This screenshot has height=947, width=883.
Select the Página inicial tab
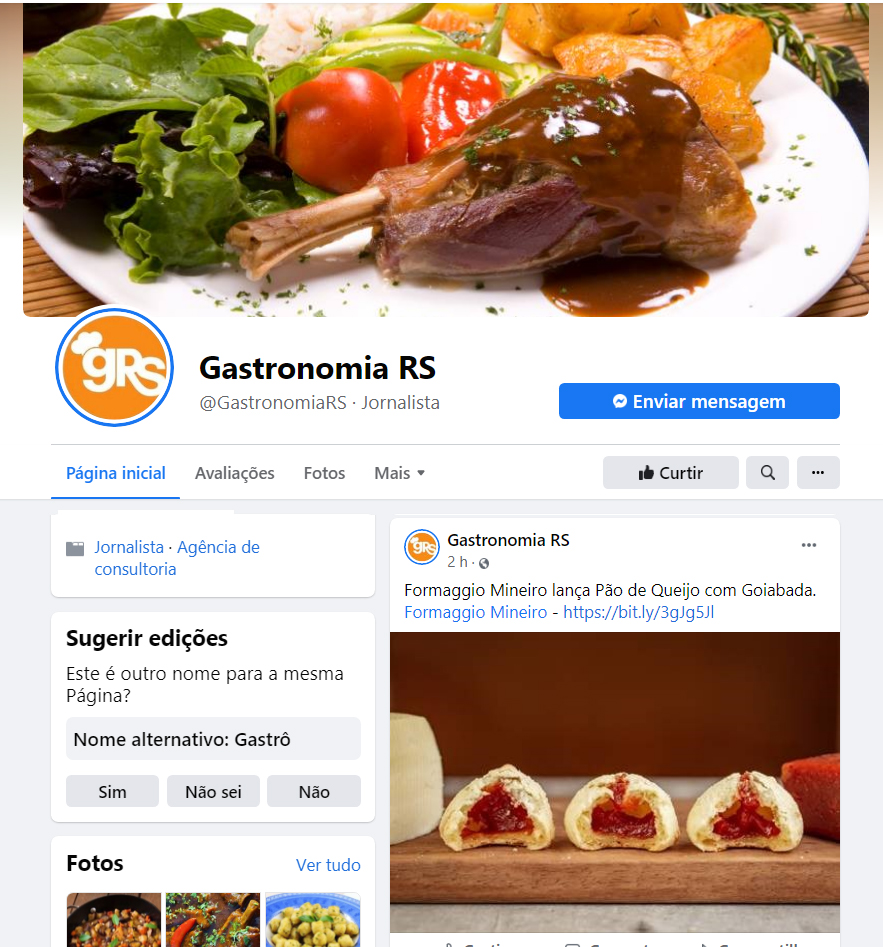point(115,473)
